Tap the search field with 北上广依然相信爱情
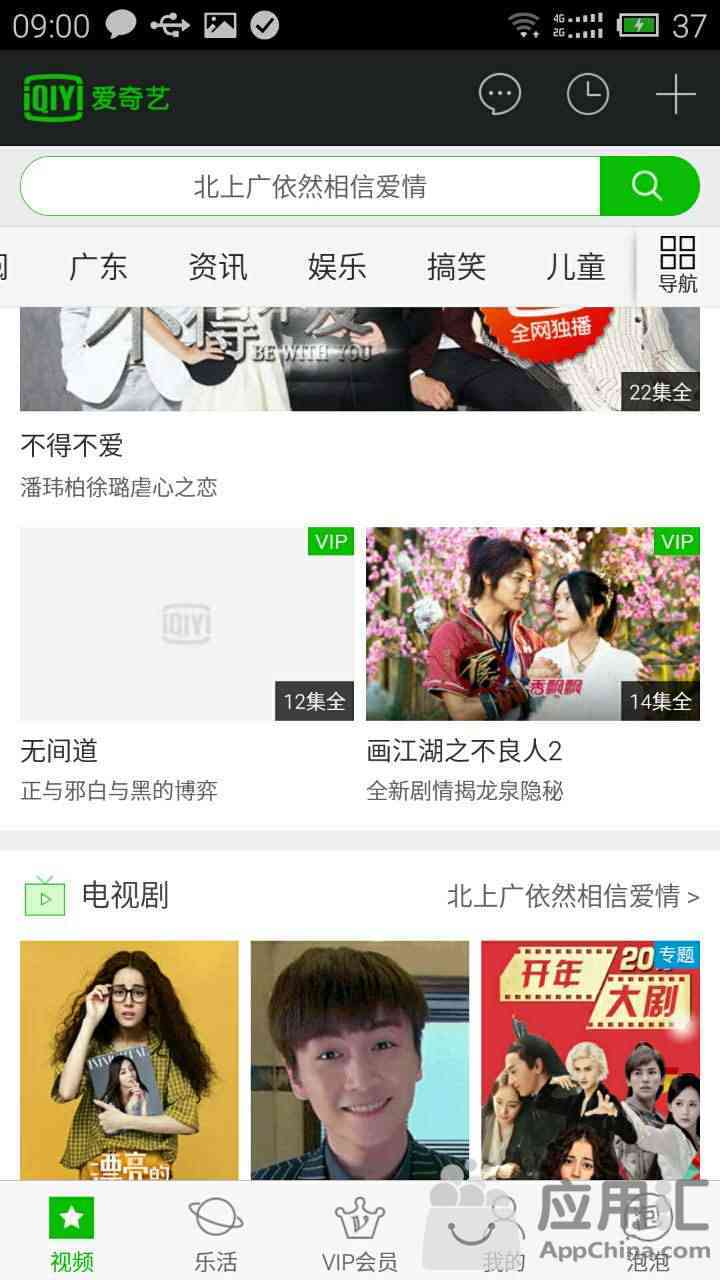This screenshot has height=1280, width=720. pyautogui.click(x=310, y=186)
